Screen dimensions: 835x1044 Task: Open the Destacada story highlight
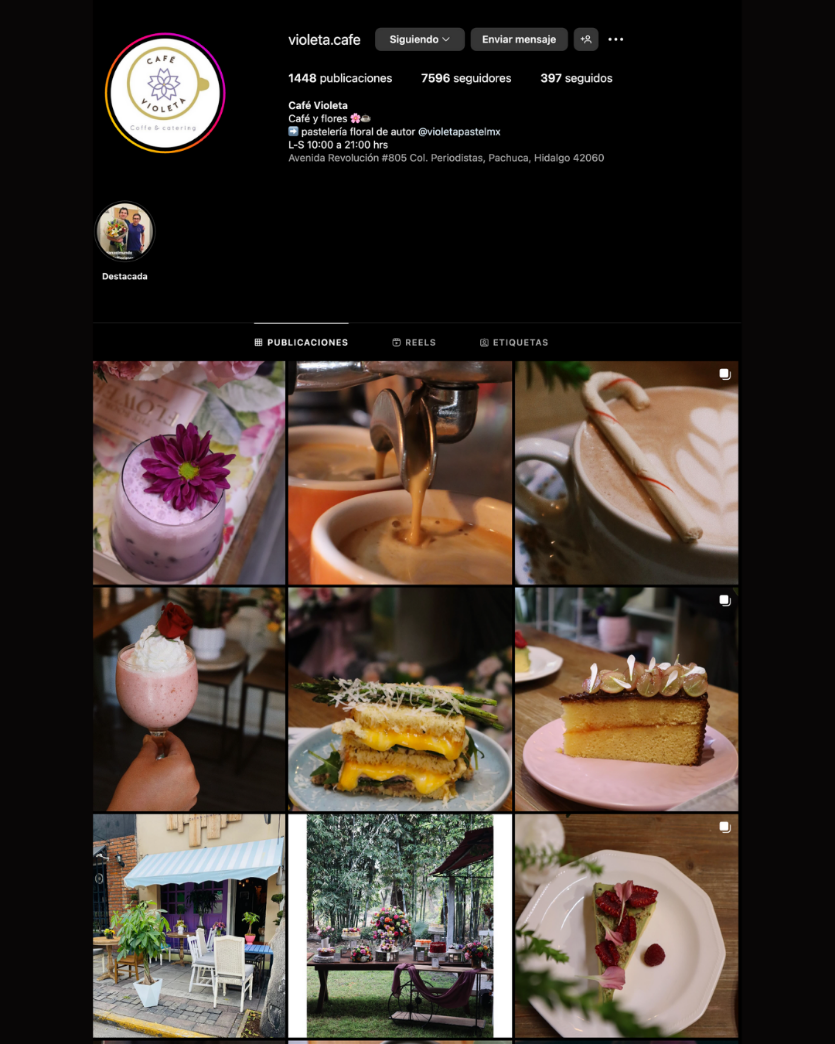point(125,232)
